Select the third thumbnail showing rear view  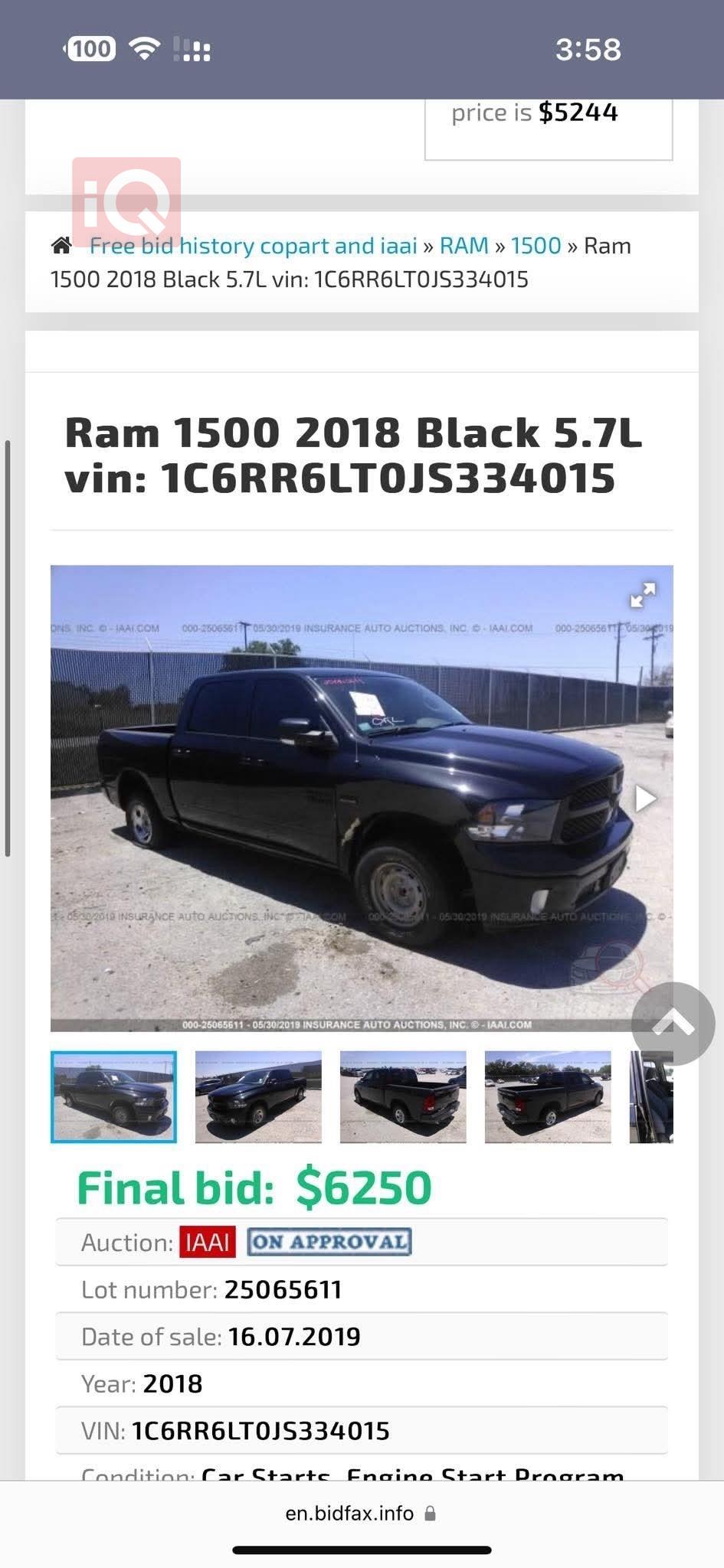(x=403, y=1097)
